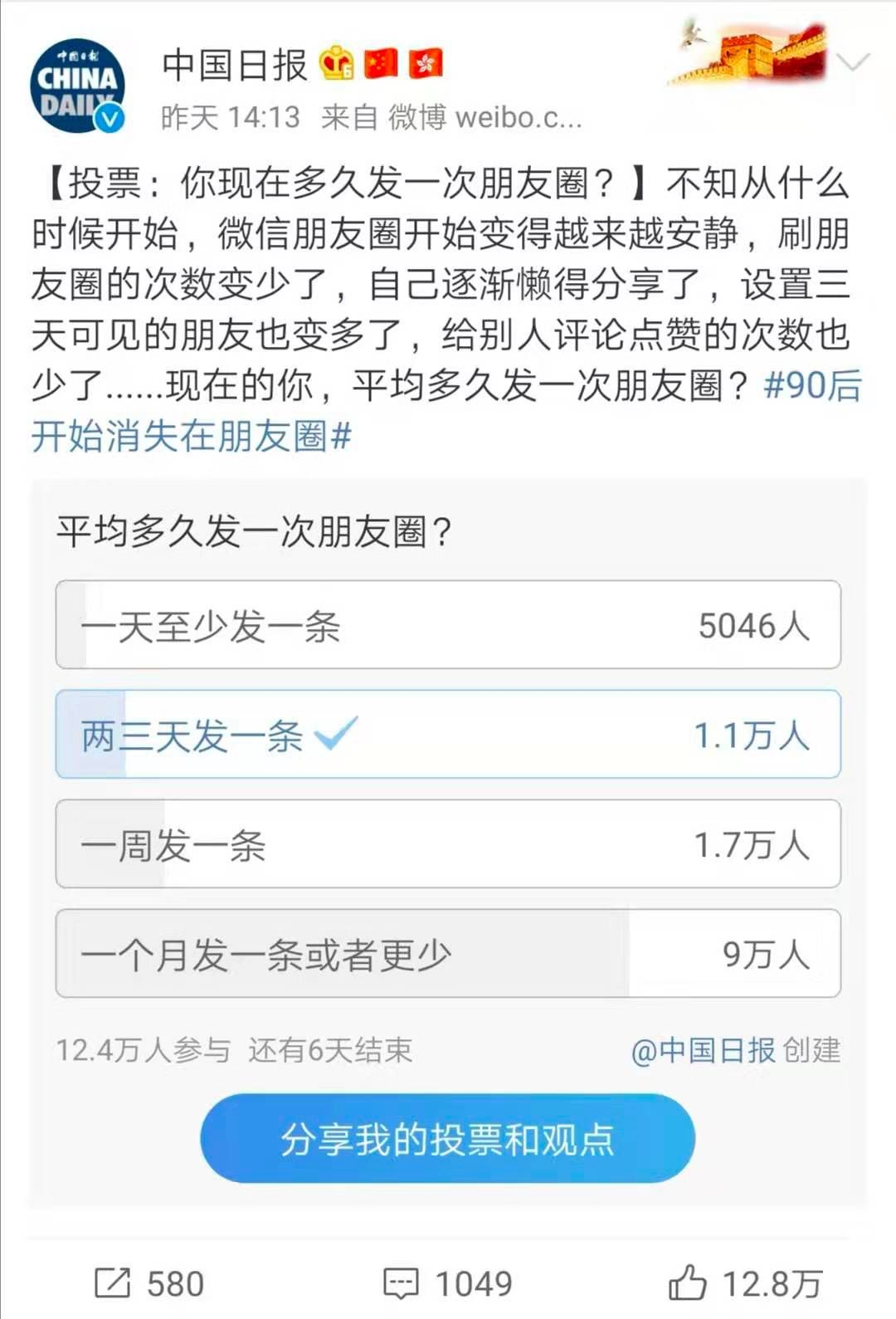Select poll option 一天至少发一条
This screenshot has width=896, height=1319.
[448, 625]
